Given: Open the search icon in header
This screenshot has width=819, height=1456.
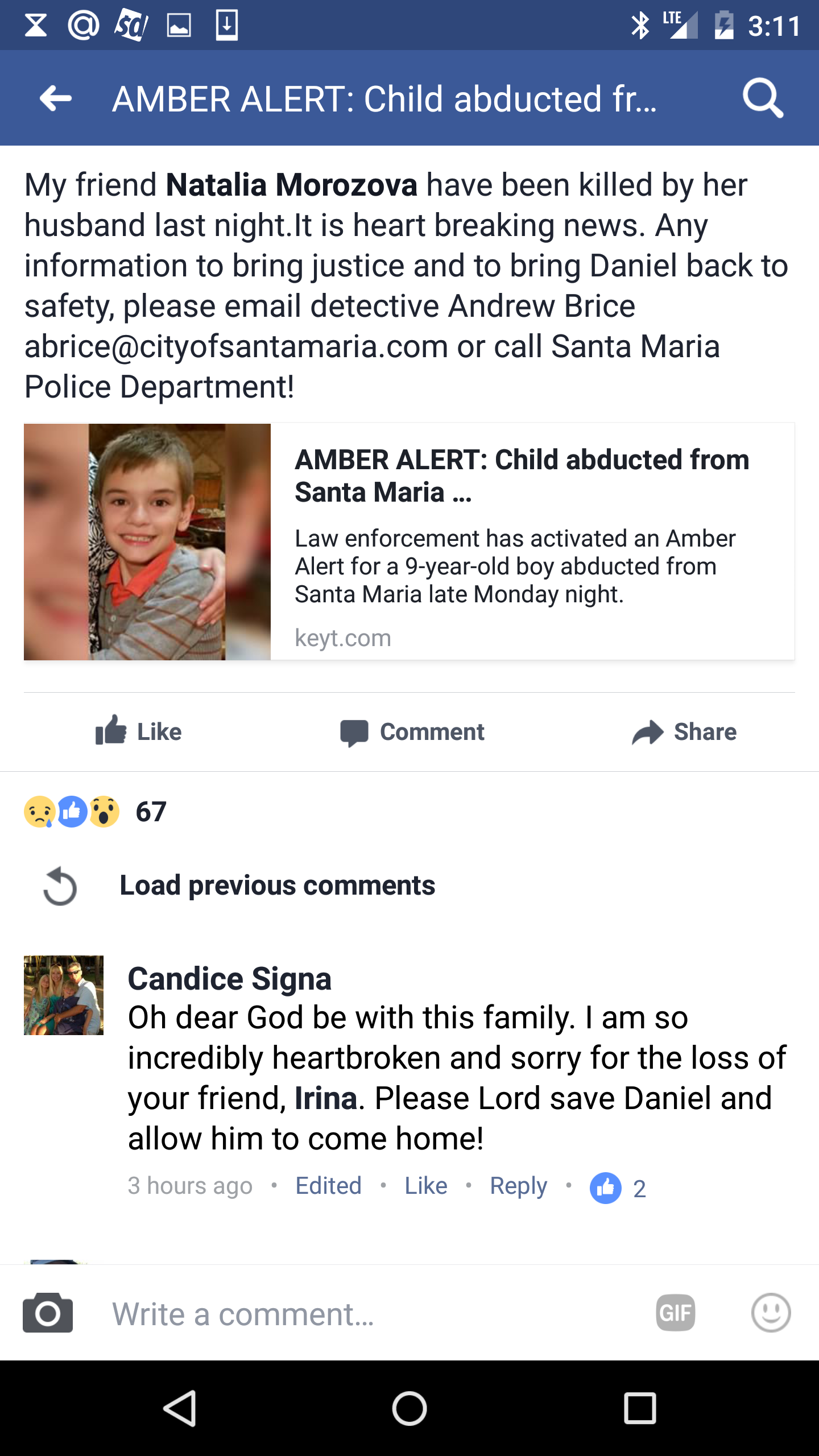Looking at the screenshot, I should pos(763,99).
